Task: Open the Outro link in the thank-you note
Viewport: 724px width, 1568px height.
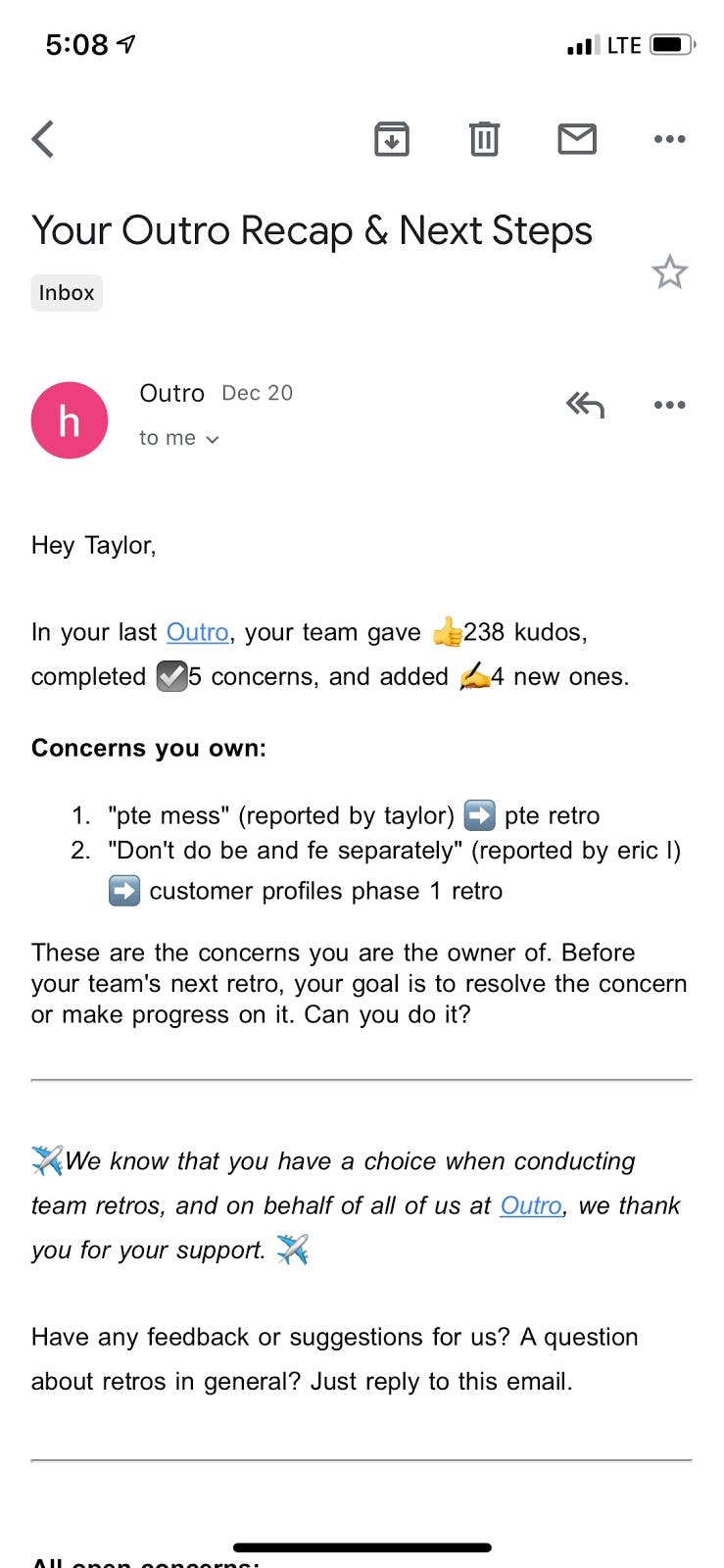Action: (x=531, y=1205)
